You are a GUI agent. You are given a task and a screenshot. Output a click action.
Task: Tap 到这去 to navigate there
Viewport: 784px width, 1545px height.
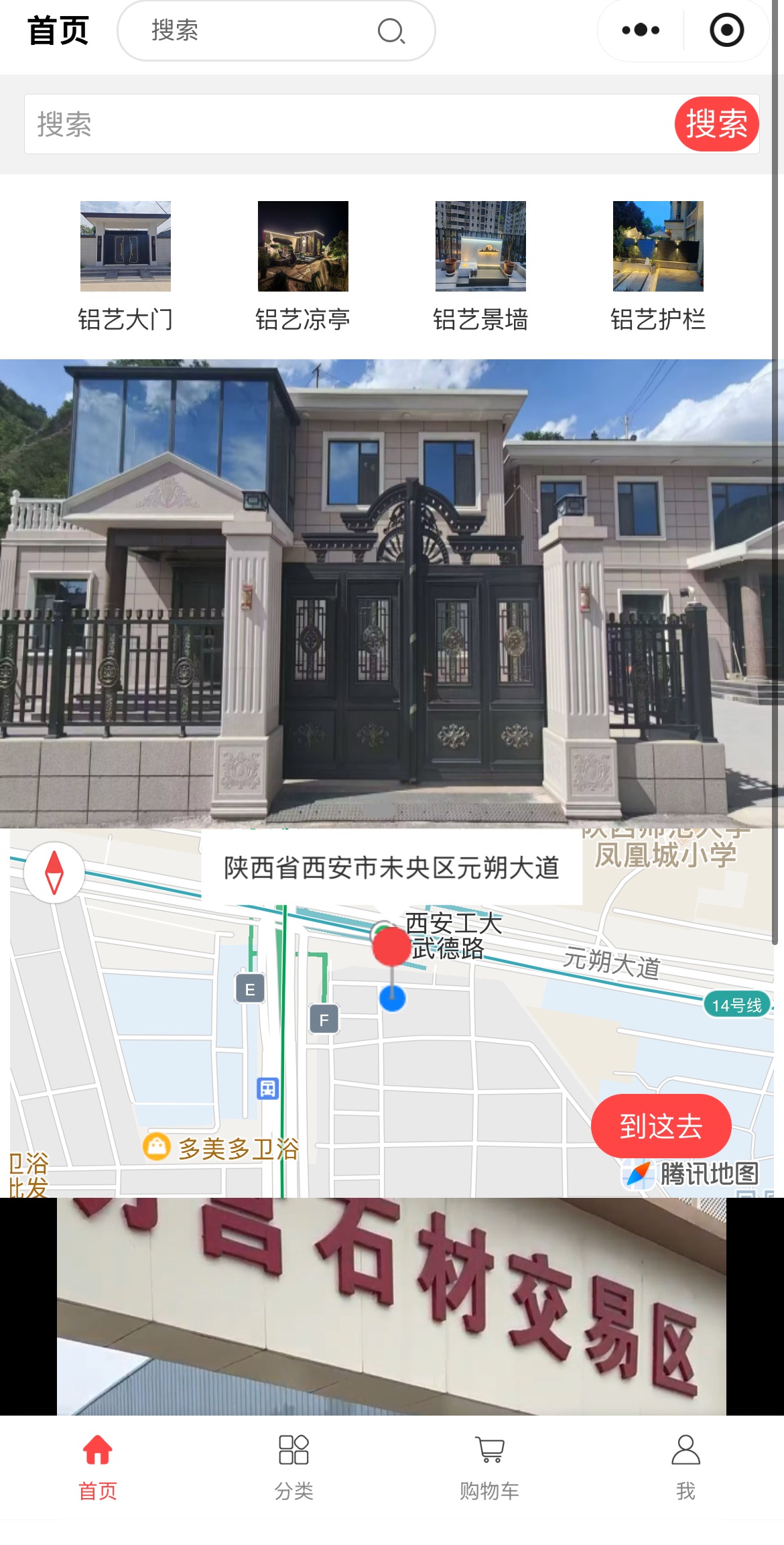tap(661, 1126)
